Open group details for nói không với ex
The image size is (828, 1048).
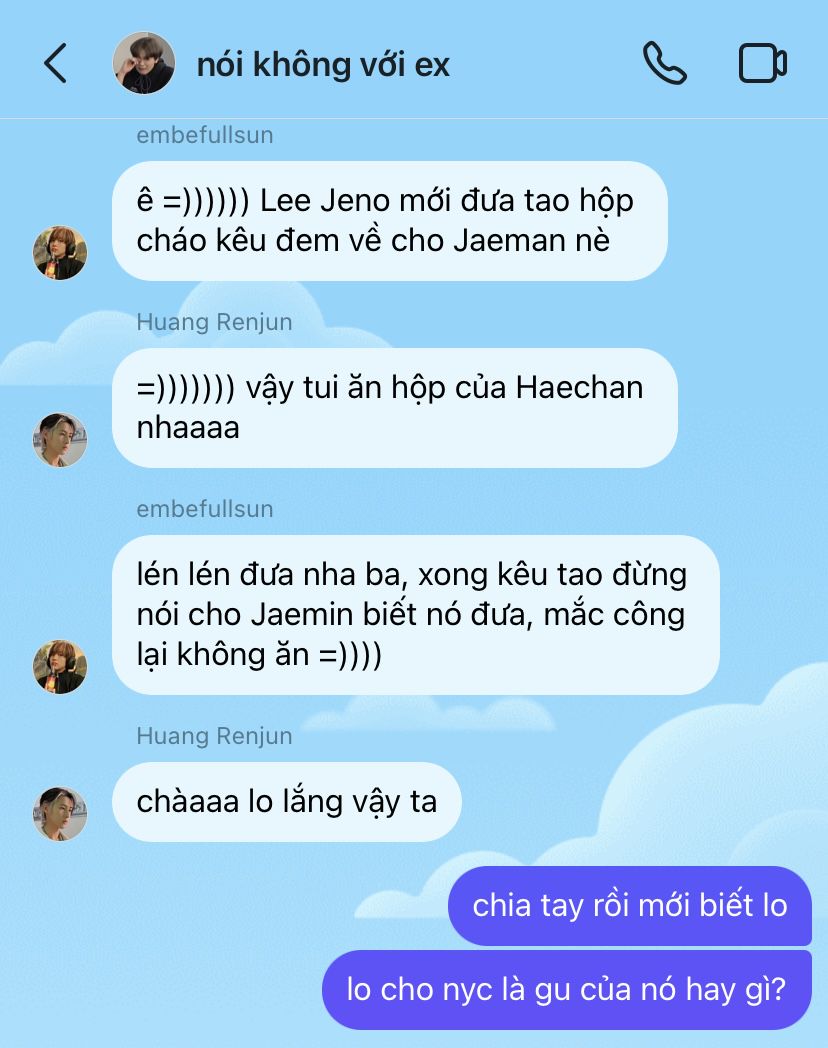323,65
